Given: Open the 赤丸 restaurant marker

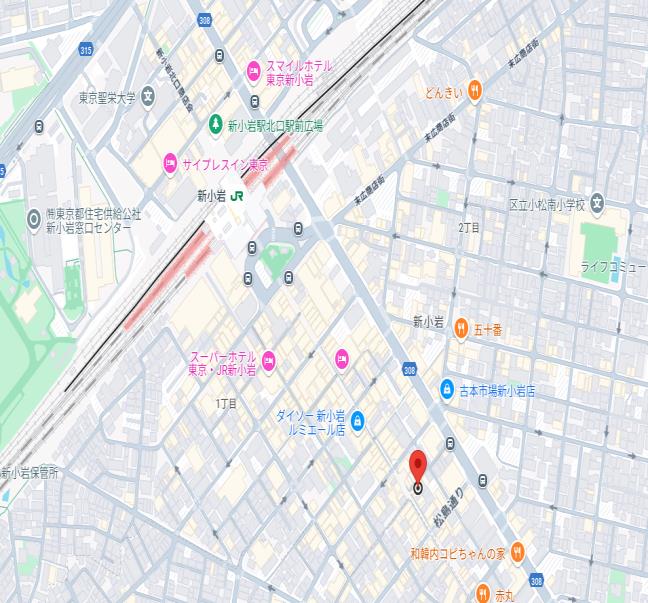Looking at the screenshot, I should 483,592.
